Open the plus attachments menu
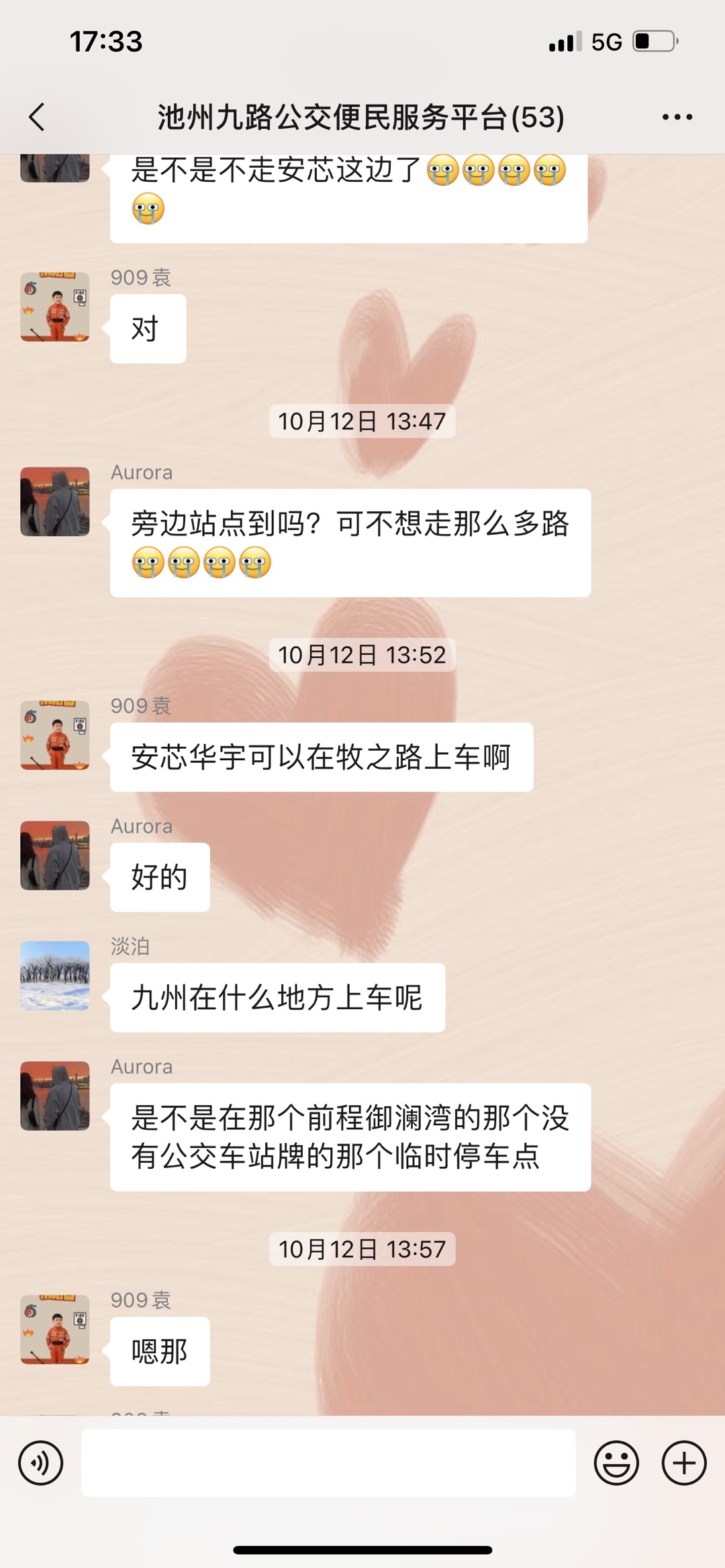Screen dimensions: 725x1568 click(x=684, y=1463)
